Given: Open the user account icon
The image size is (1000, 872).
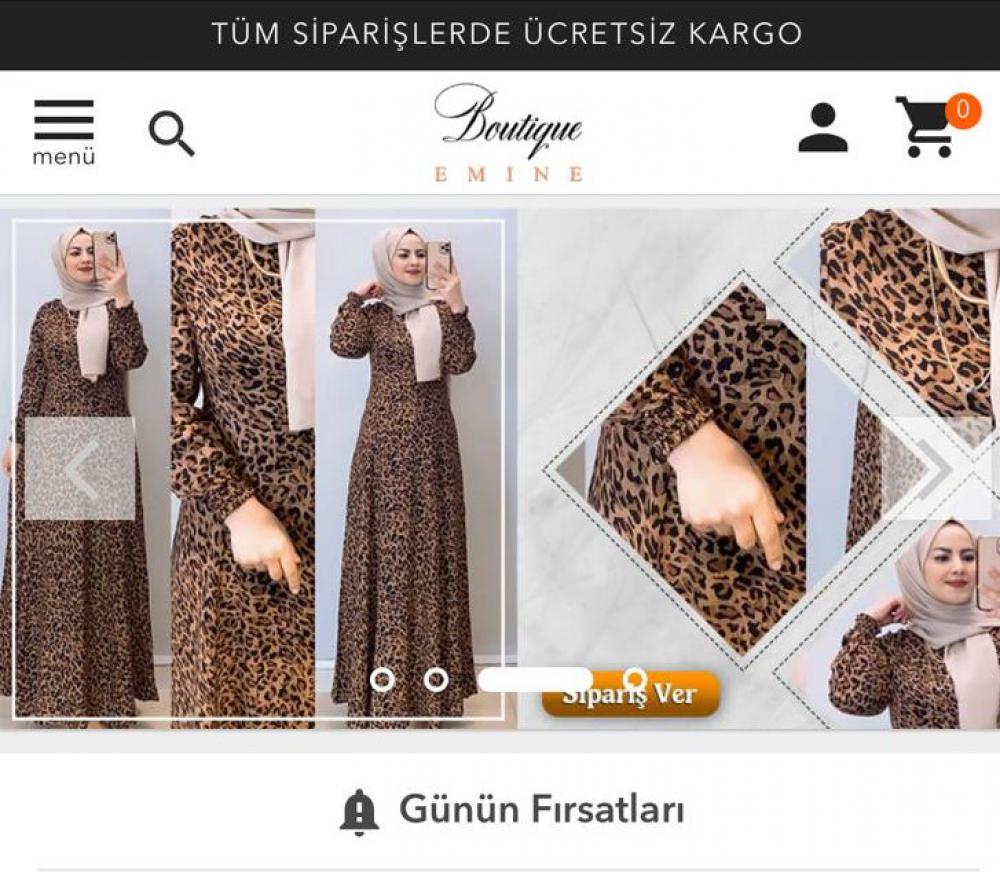Looking at the screenshot, I should point(822,128).
